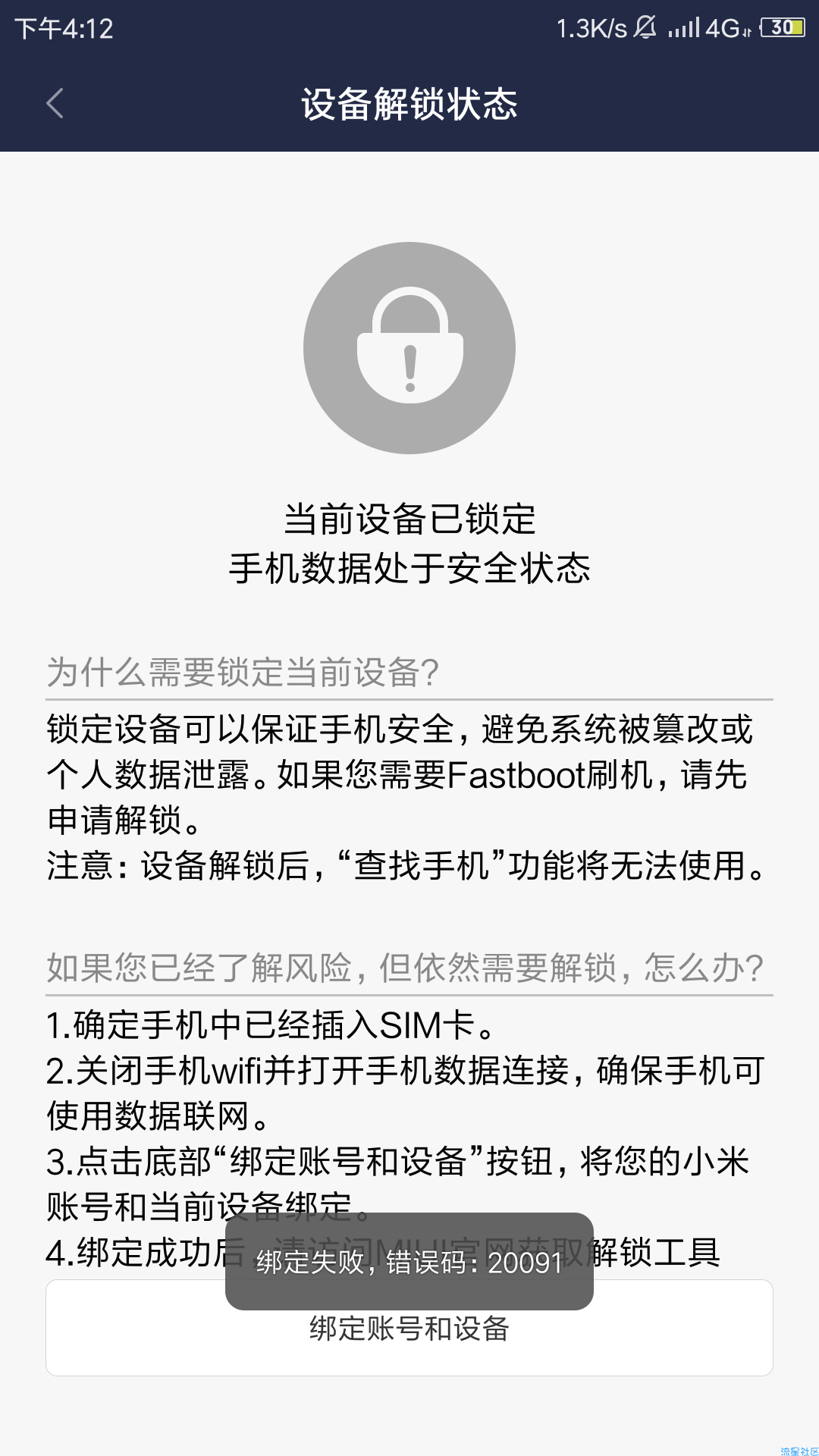Go back from the 设备解锁状态 page
Screen dimensions: 819x1456
pos(55,104)
